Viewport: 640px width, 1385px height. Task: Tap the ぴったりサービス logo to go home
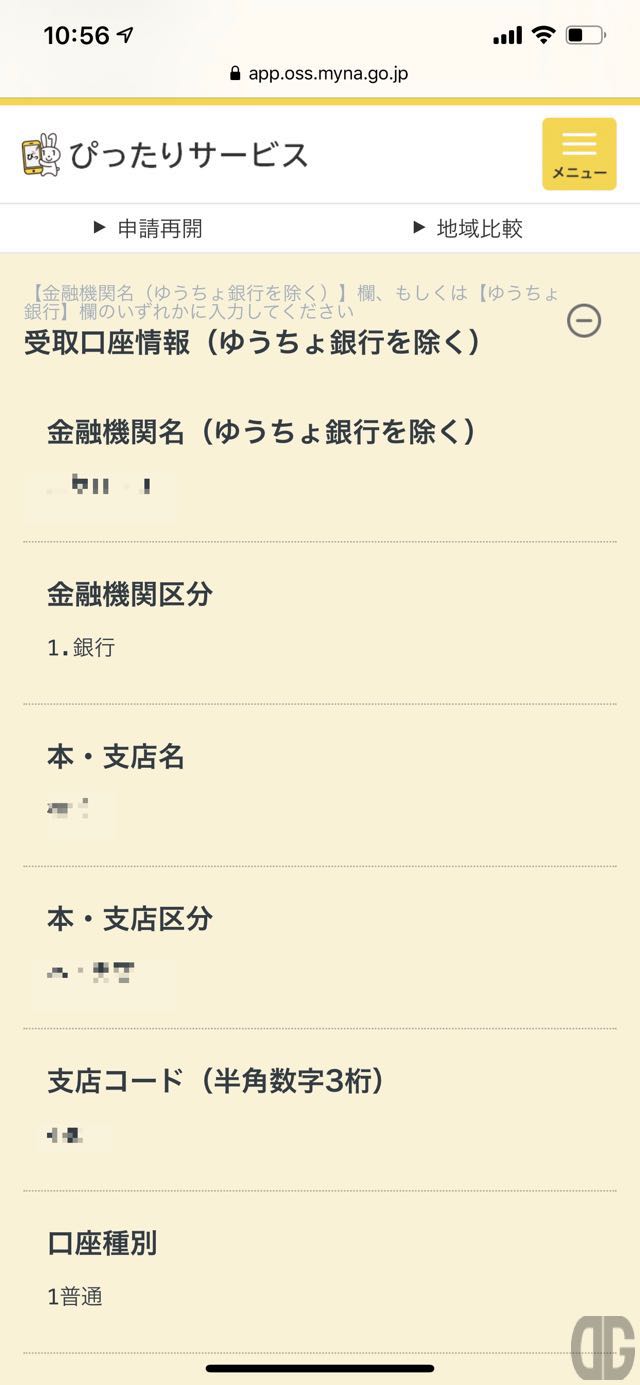[165, 155]
